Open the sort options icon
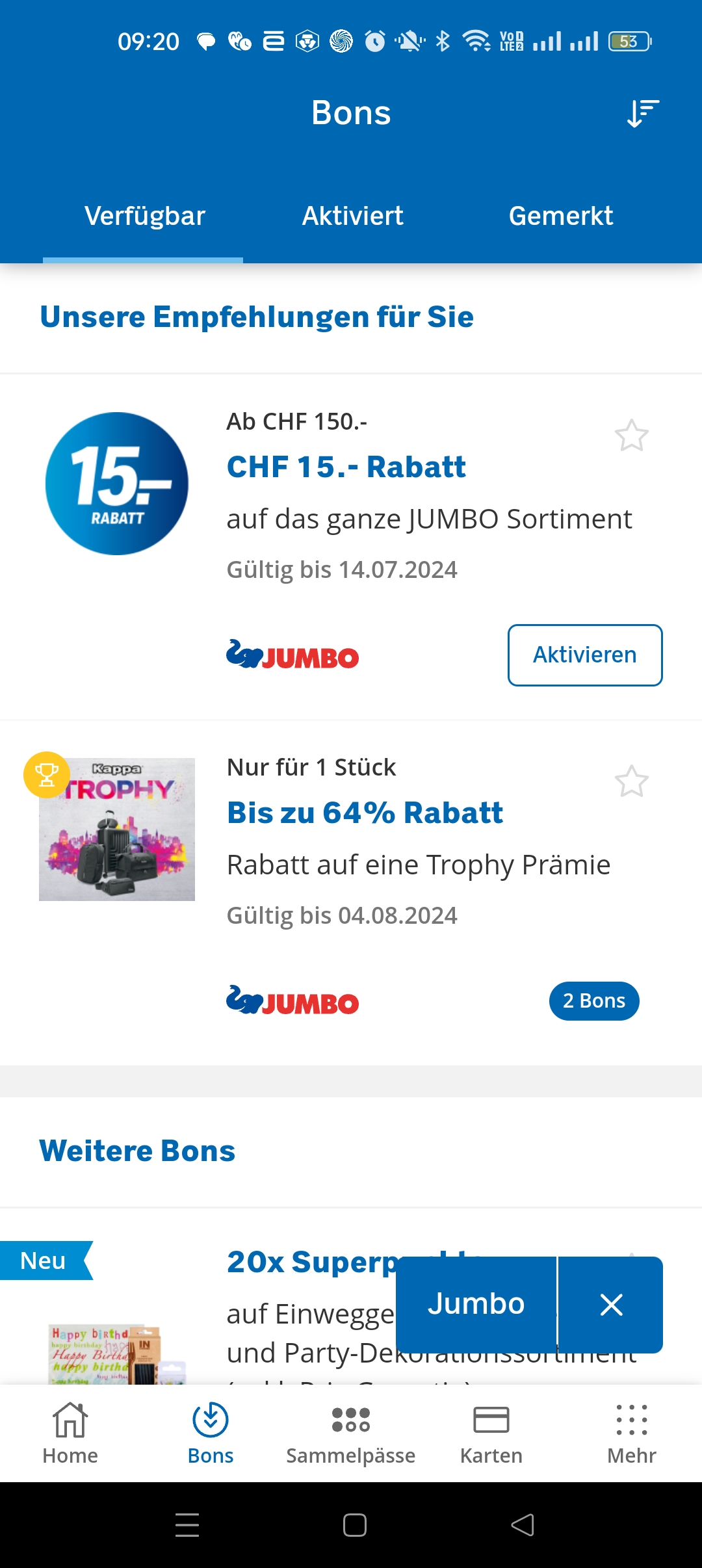This screenshot has width=702, height=1568. tap(643, 114)
